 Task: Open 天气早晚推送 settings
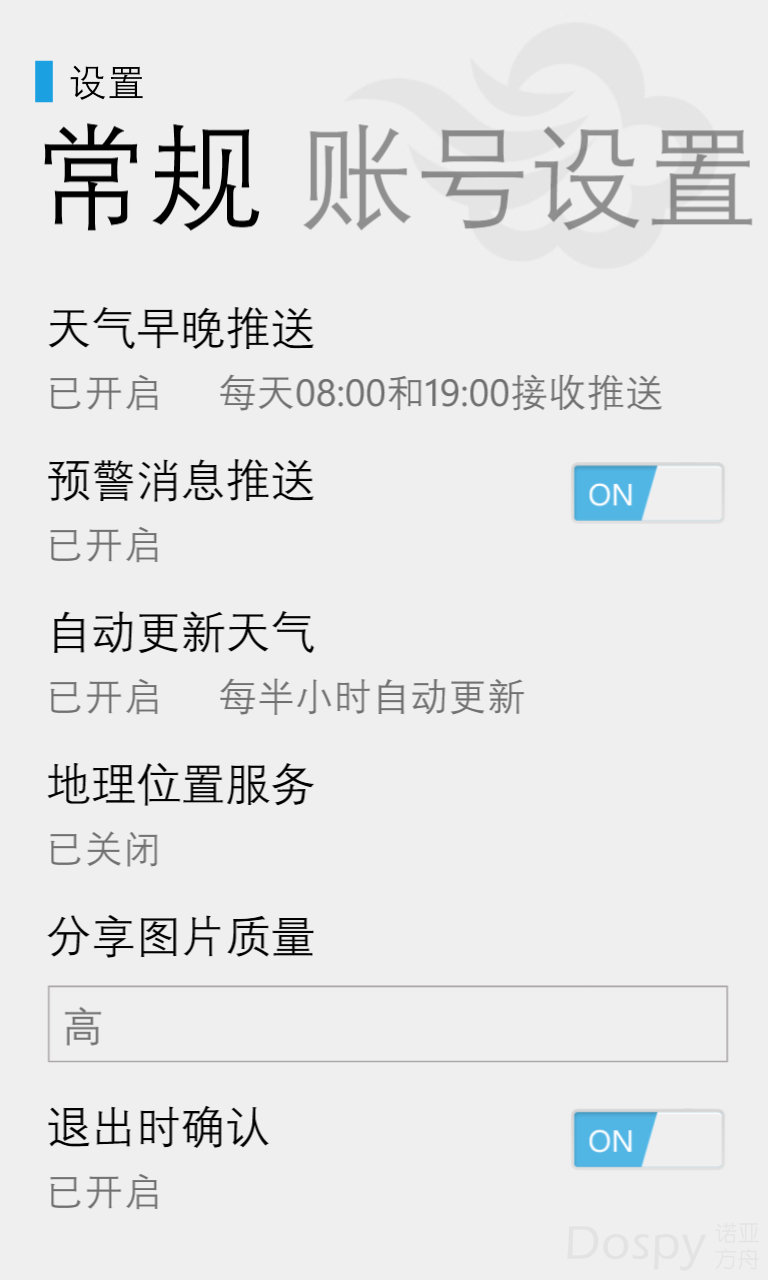pyautogui.click(x=182, y=330)
